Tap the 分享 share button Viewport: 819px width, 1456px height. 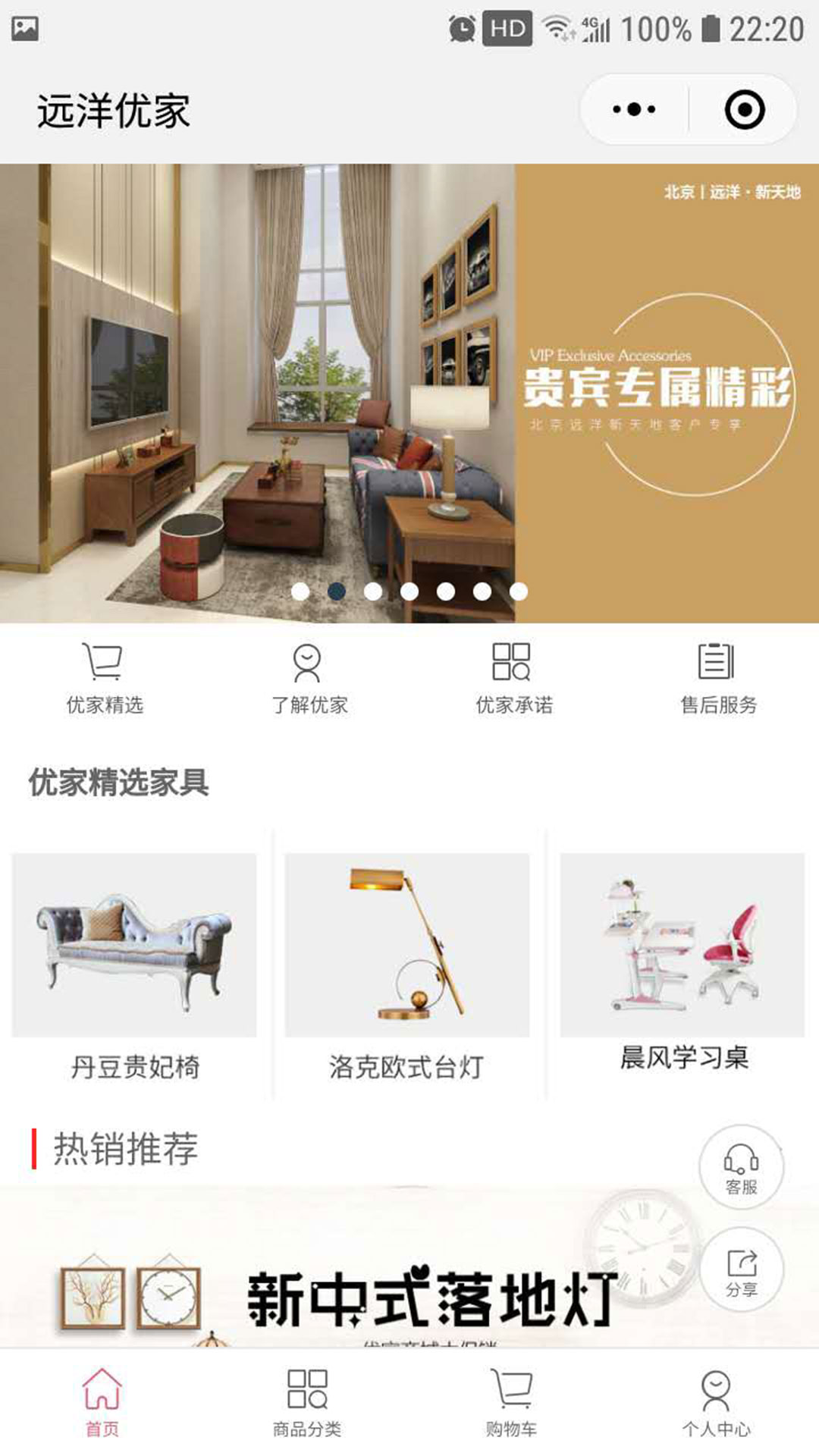click(741, 1270)
